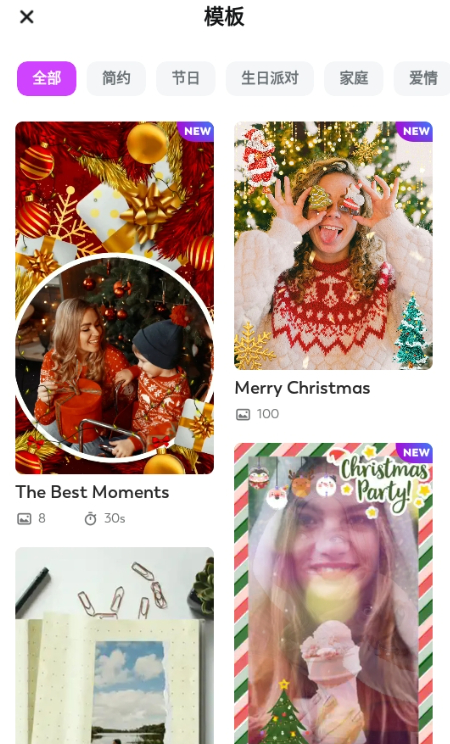450x744 pixels.
Task: Open the 家庭 category
Action: tap(354, 78)
